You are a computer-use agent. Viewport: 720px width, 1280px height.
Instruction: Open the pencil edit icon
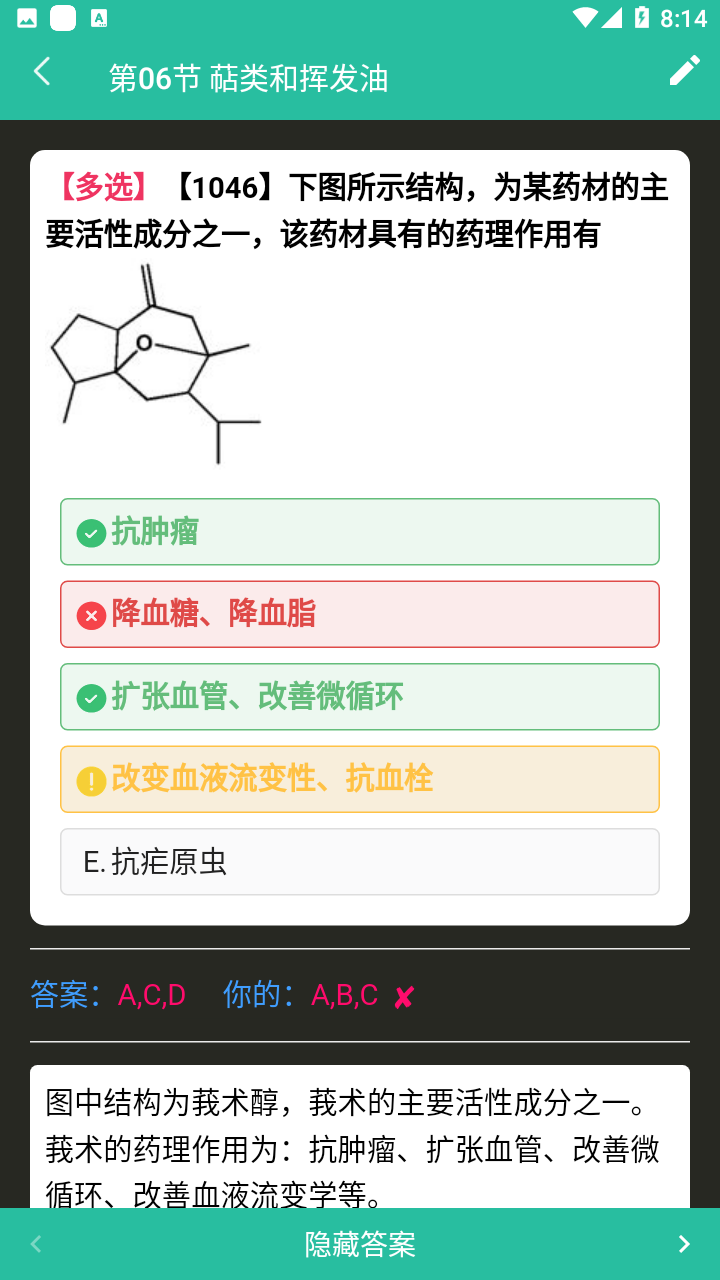coord(684,71)
